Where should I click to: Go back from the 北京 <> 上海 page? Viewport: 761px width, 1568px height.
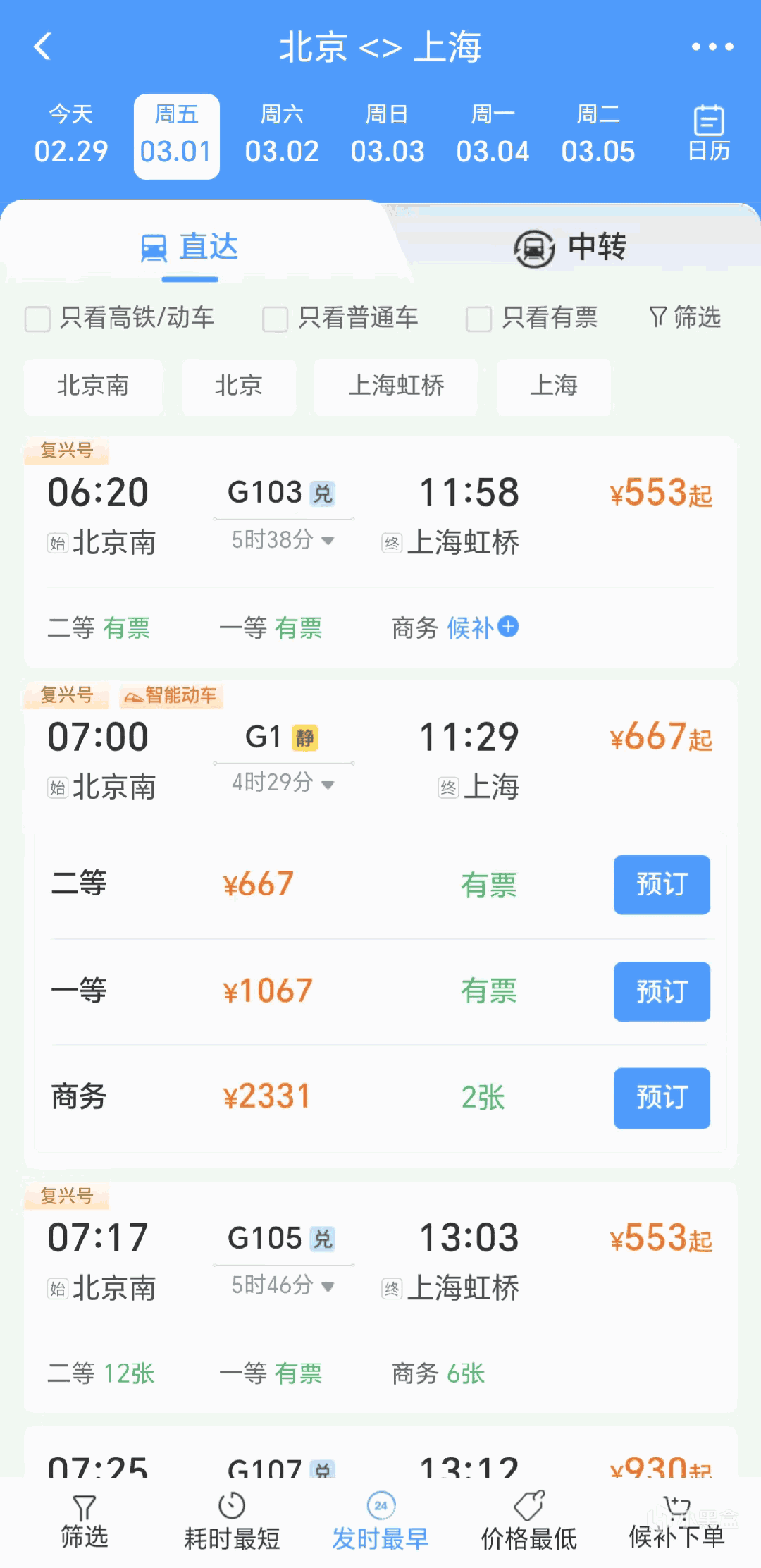(x=43, y=47)
